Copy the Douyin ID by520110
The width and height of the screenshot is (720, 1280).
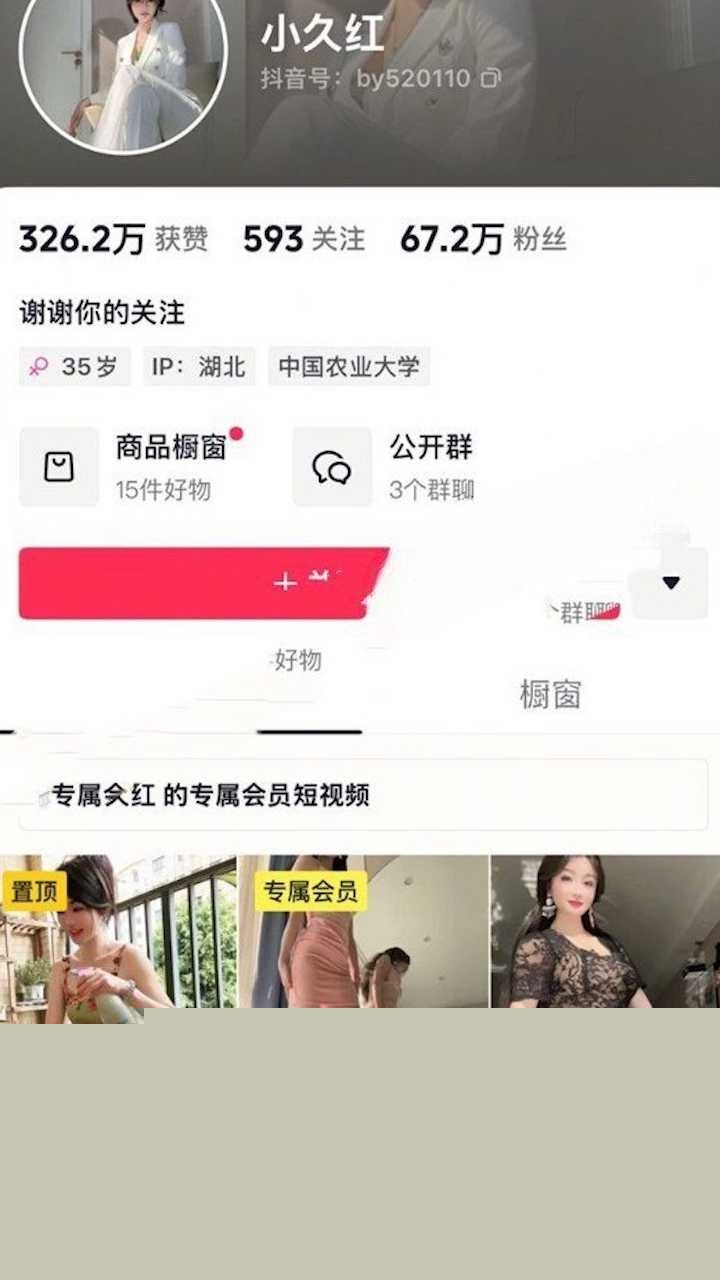point(490,78)
